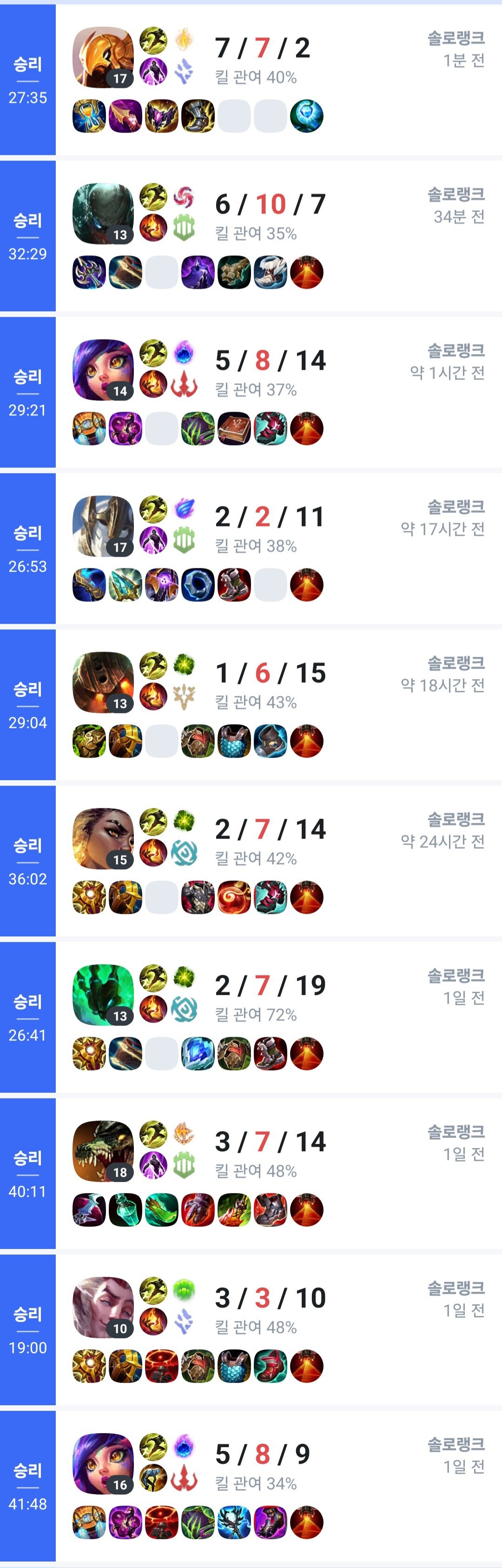502x1568 pixels.
Task: View details of the 5/8/14 match
Action: tap(270, 360)
